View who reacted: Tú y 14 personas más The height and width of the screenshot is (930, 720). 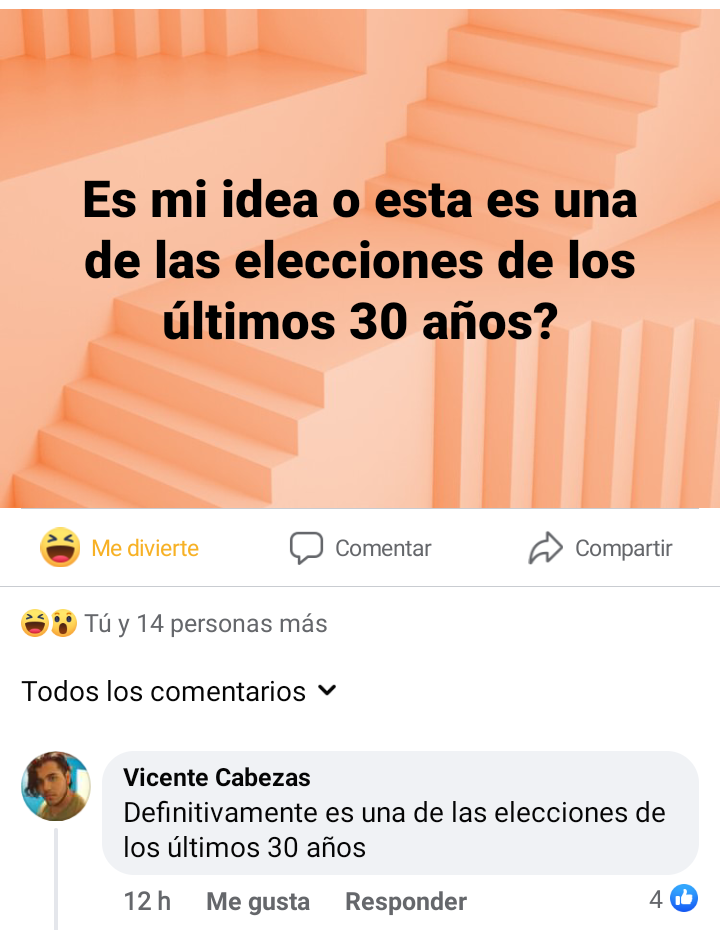click(175, 624)
